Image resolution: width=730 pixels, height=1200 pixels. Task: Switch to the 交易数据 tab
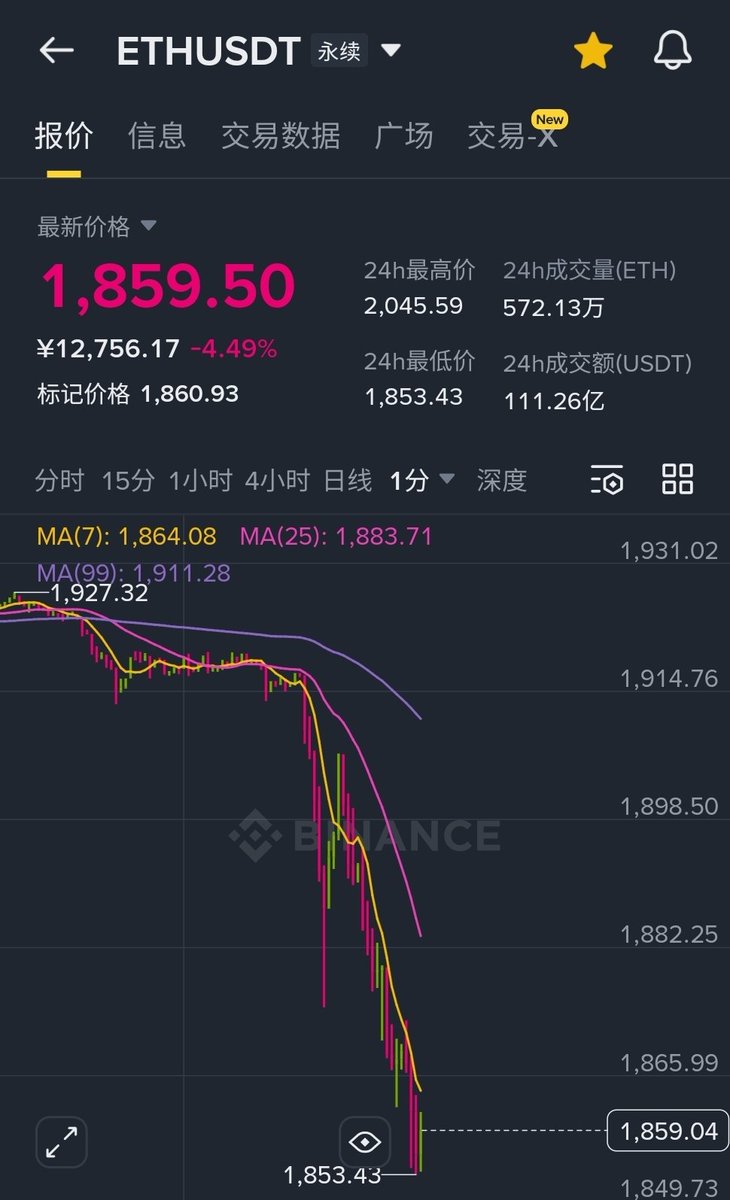[x=281, y=135]
